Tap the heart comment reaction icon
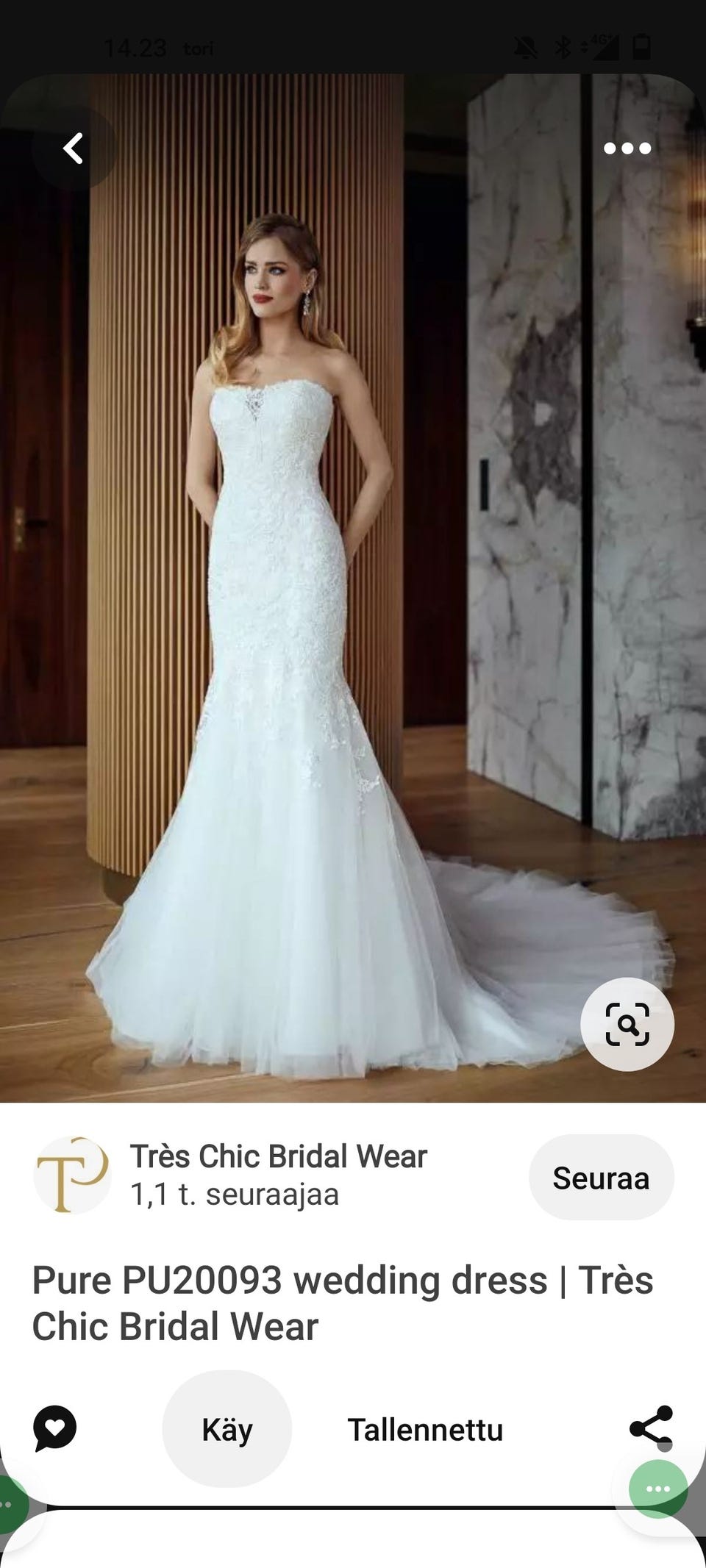Viewport: 706px width, 1568px height. (x=54, y=1428)
